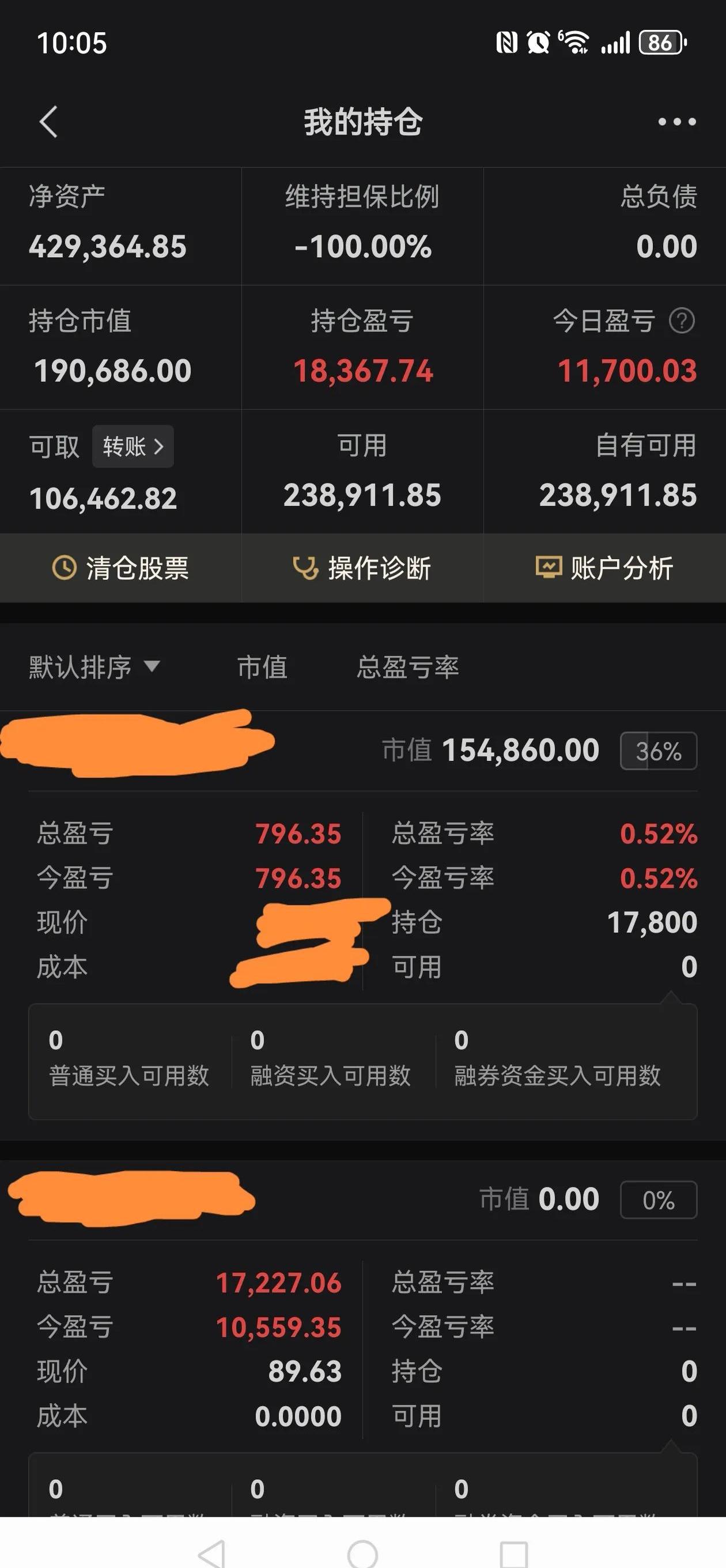Open the three-dot overflow menu
726x1568 pixels.
675,121
